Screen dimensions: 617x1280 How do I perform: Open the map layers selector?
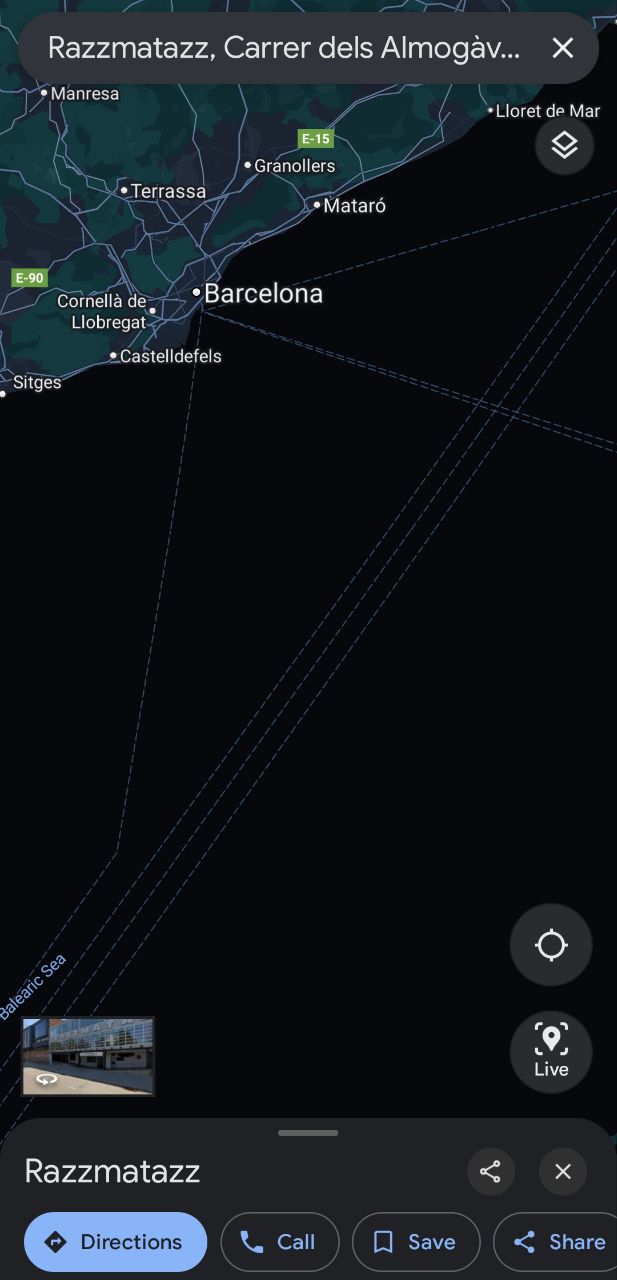click(x=564, y=146)
